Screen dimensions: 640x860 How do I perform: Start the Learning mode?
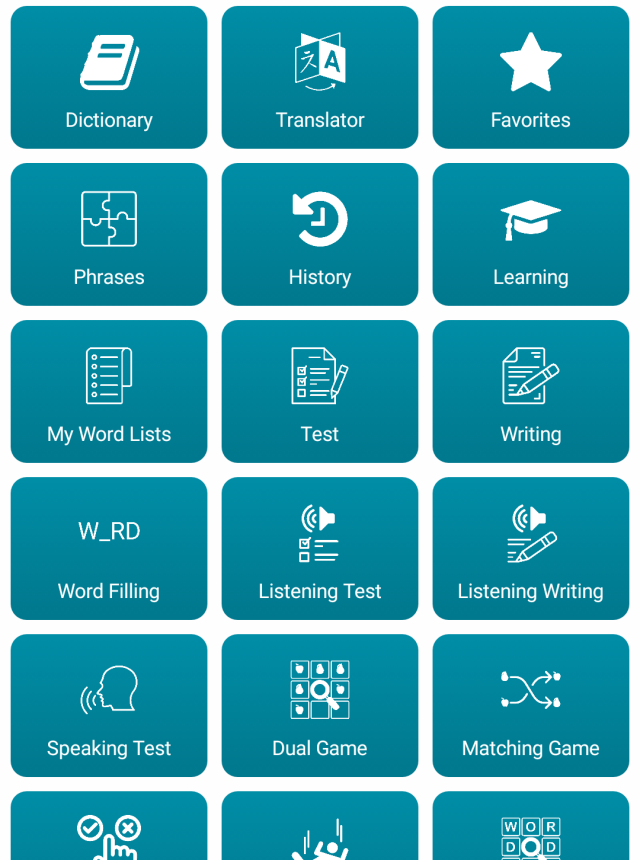pyautogui.click(x=531, y=235)
